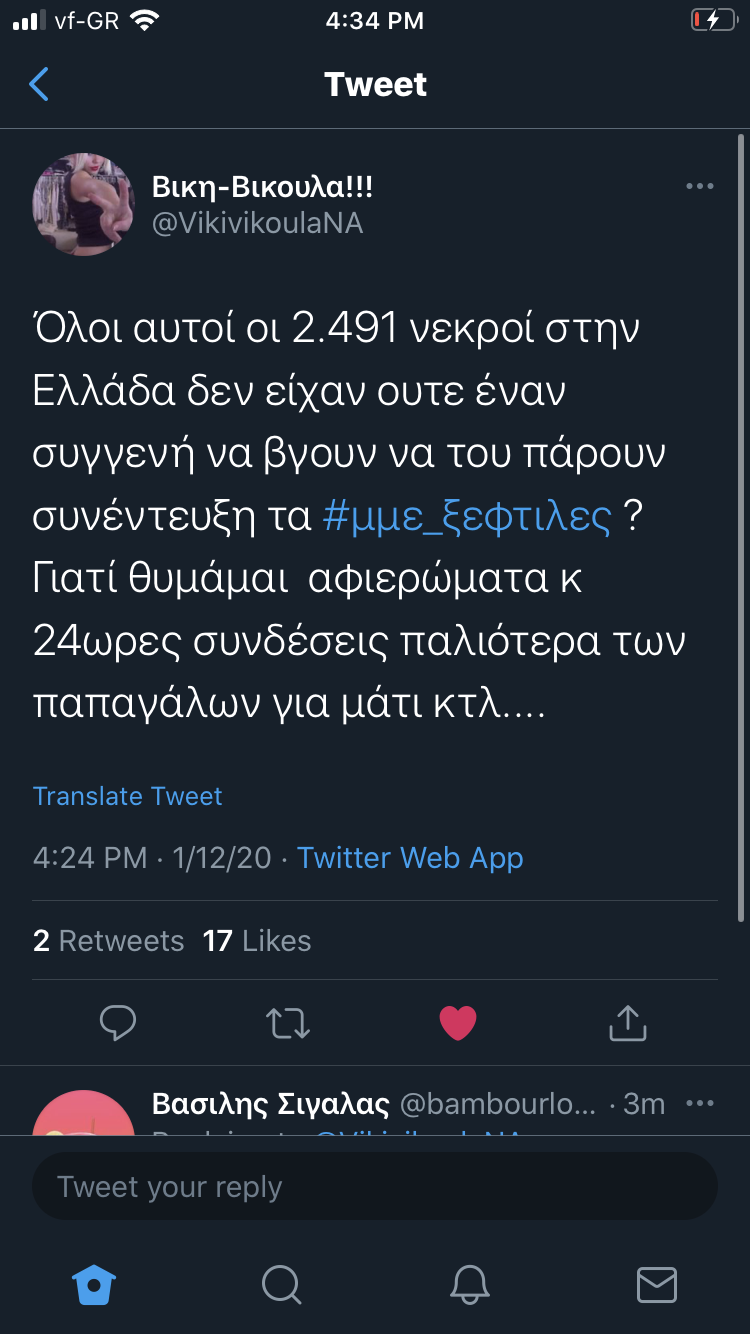Open the Notifications tab
Image resolution: width=750 pixels, height=1334 pixels.
(469, 1284)
